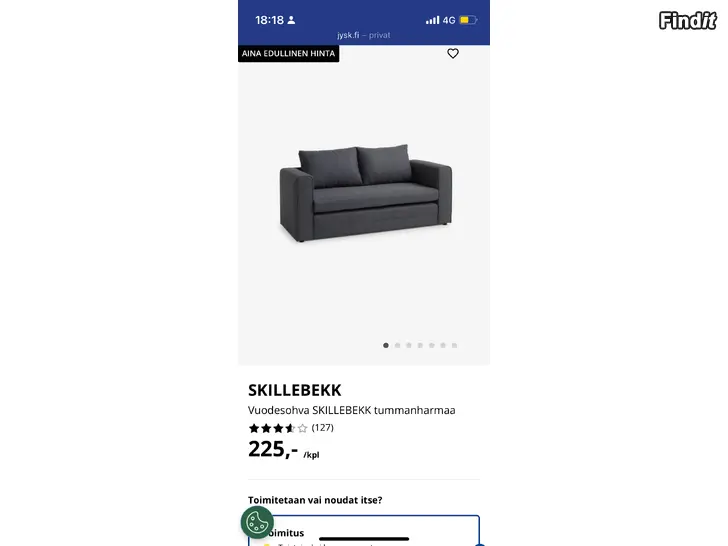The image size is (728, 546).
Task: Tap the jysk.fi address bar
Action: pos(364,35)
